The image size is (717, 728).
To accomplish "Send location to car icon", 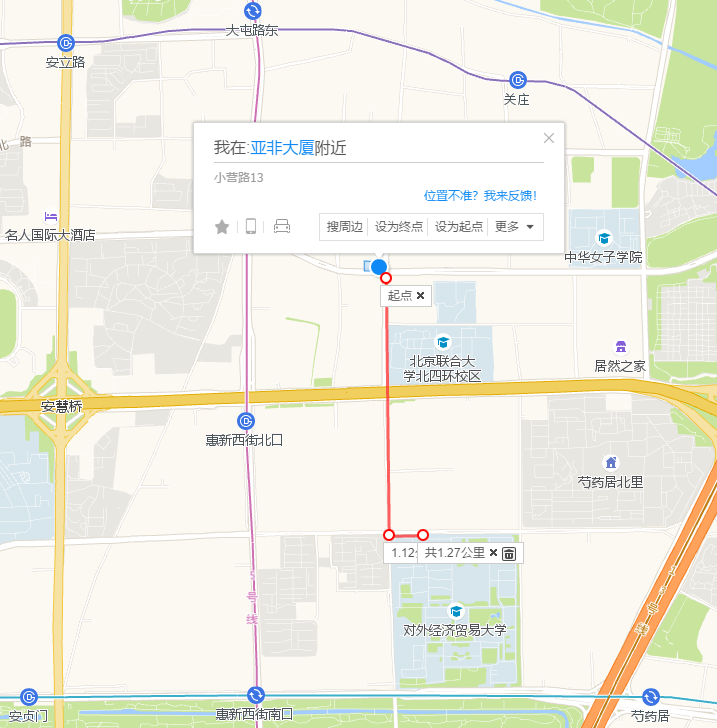I will pos(282,227).
